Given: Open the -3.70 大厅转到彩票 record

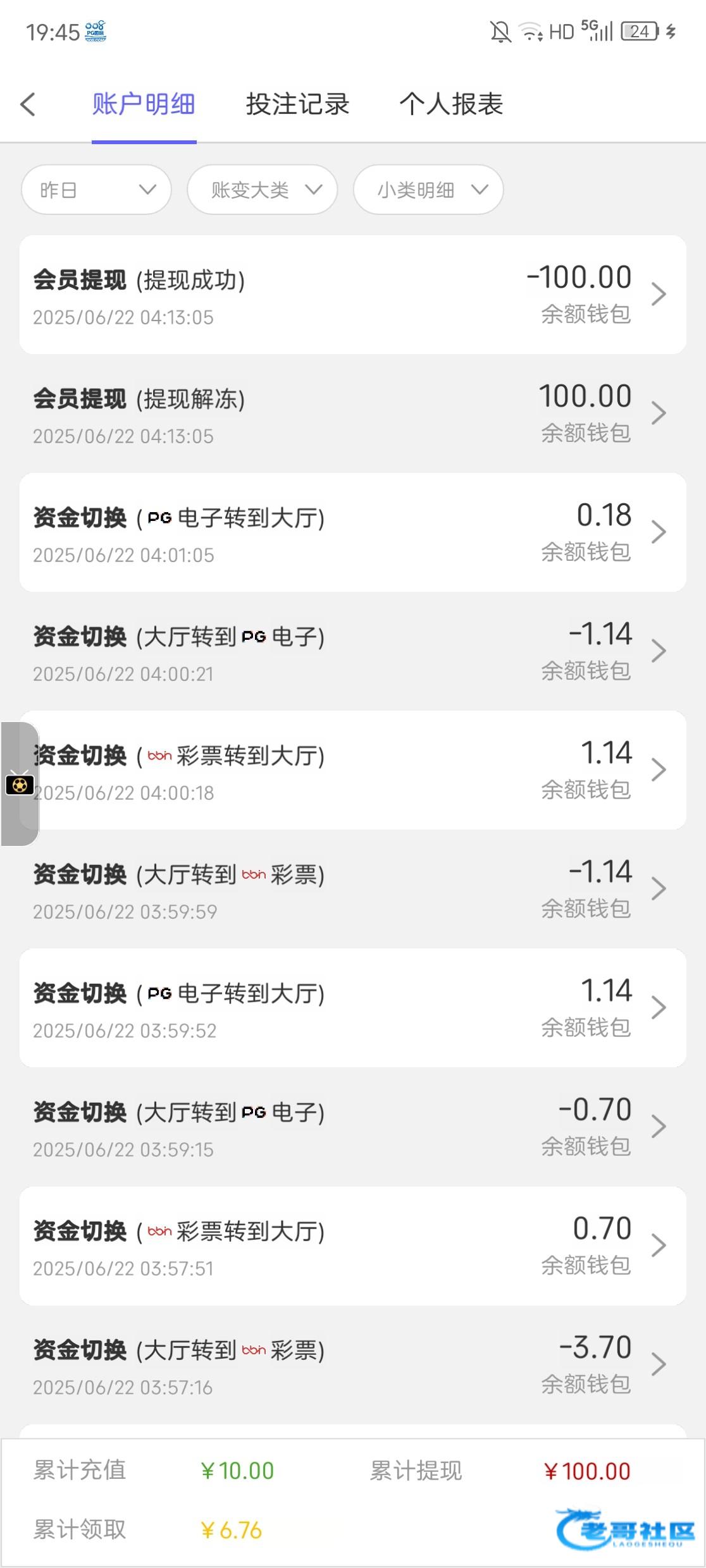Looking at the screenshot, I should pyautogui.click(x=352, y=1364).
